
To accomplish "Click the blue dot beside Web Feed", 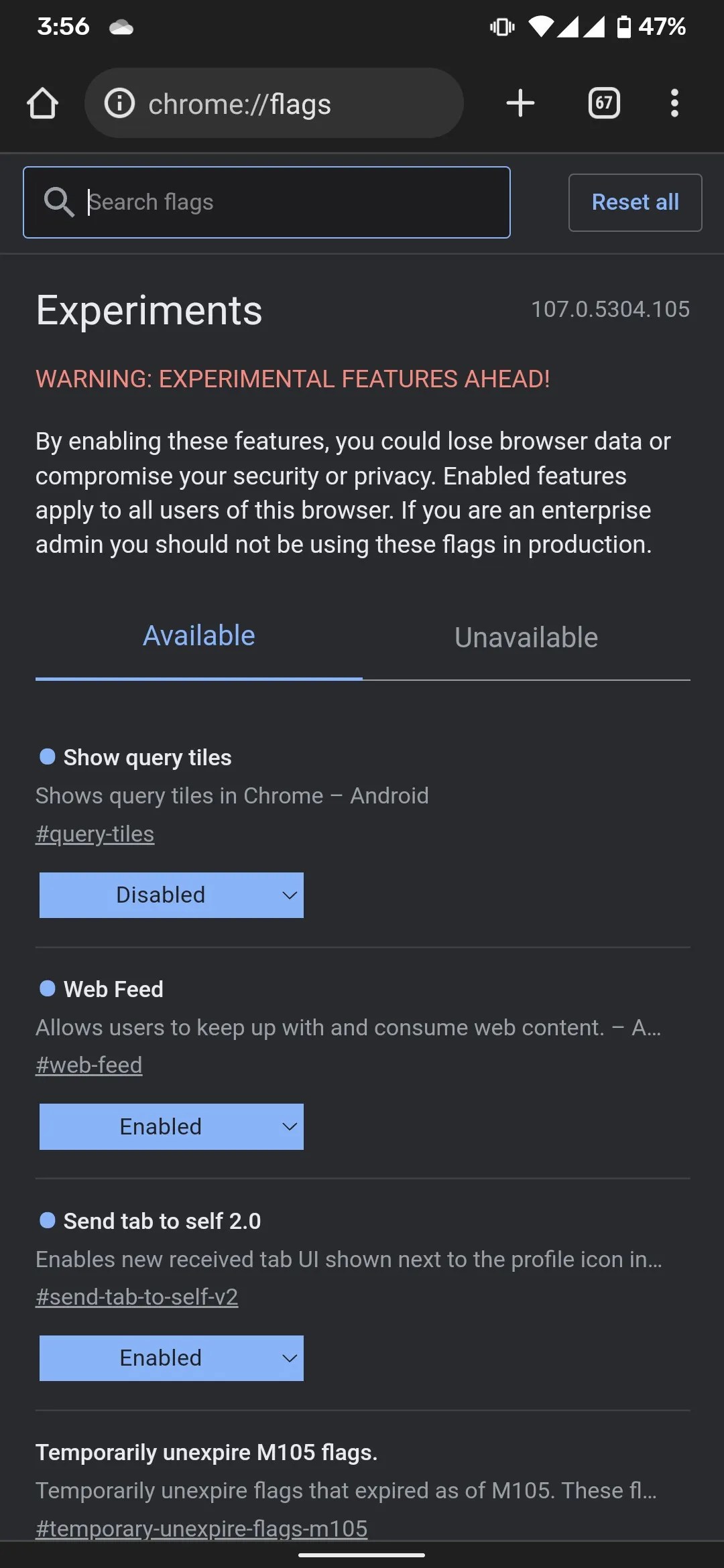I will (47, 988).
